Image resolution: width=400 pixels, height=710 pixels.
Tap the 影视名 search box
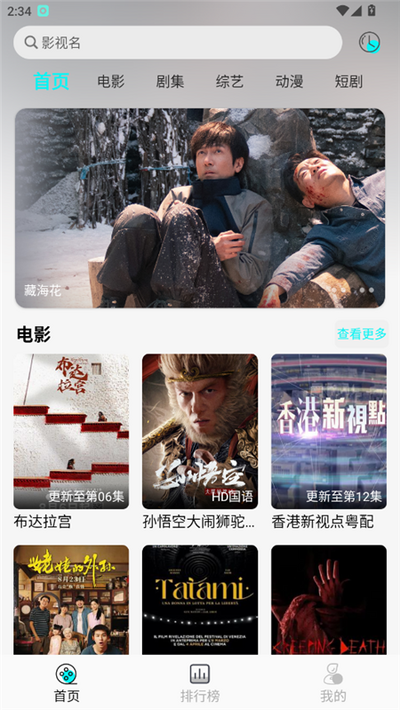pyautogui.click(x=178, y=43)
